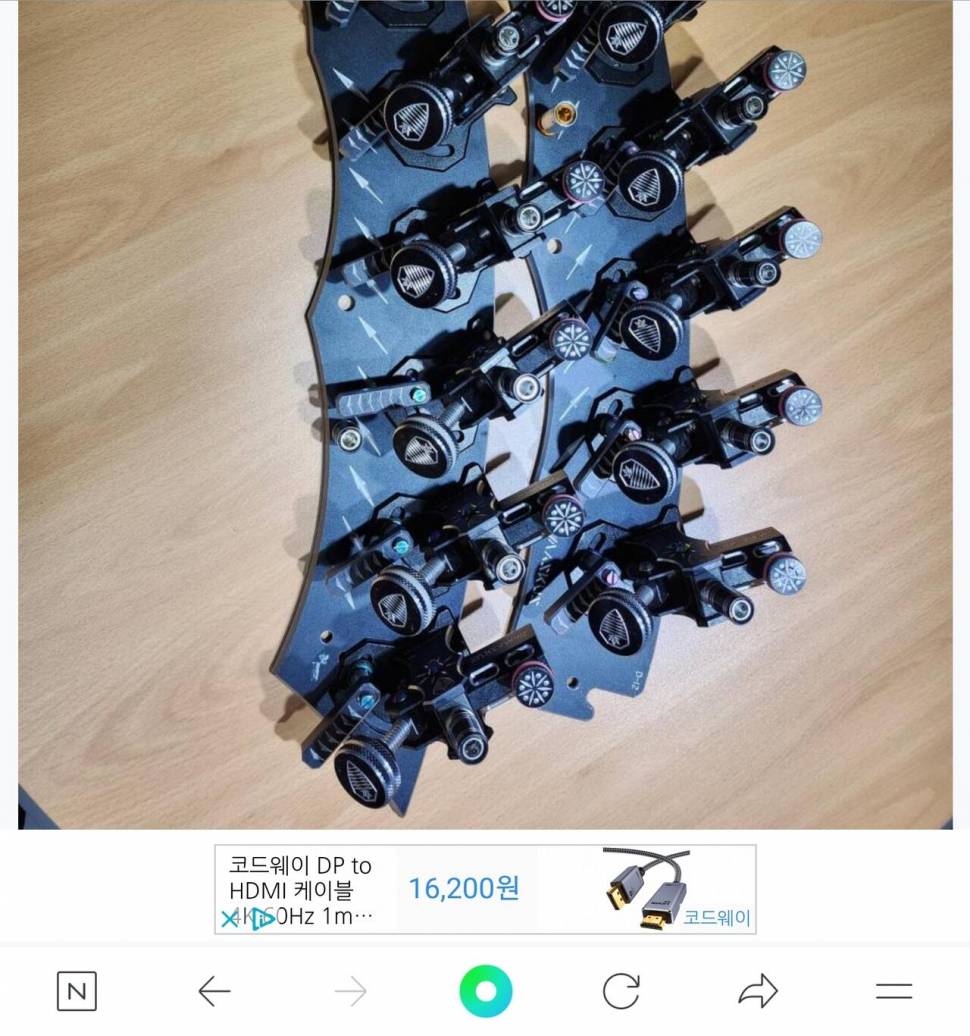The image size is (970, 1036).
Task: Share this page
Action: (x=758, y=992)
